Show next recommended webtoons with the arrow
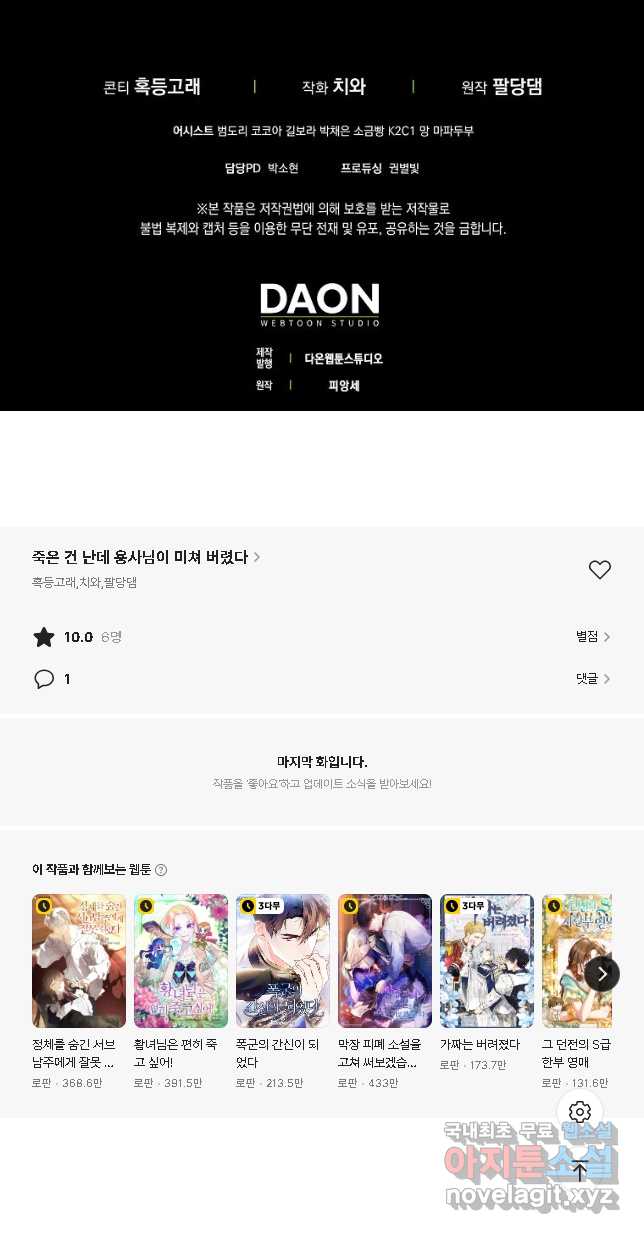Viewport: 644px width, 1234px height. click(x=602, y=972)
